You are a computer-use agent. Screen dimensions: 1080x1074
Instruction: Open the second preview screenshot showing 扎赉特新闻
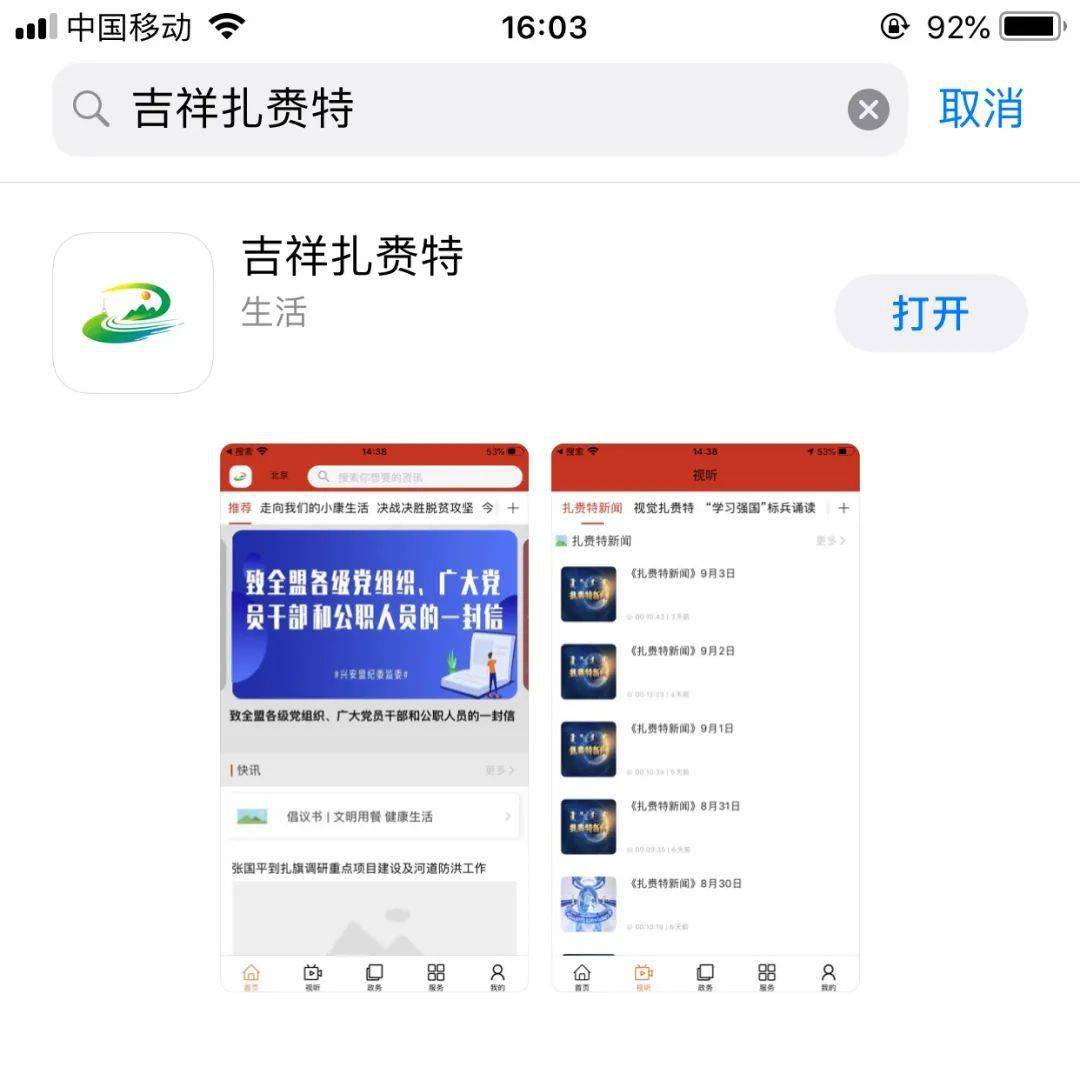(x=704, y=717)
